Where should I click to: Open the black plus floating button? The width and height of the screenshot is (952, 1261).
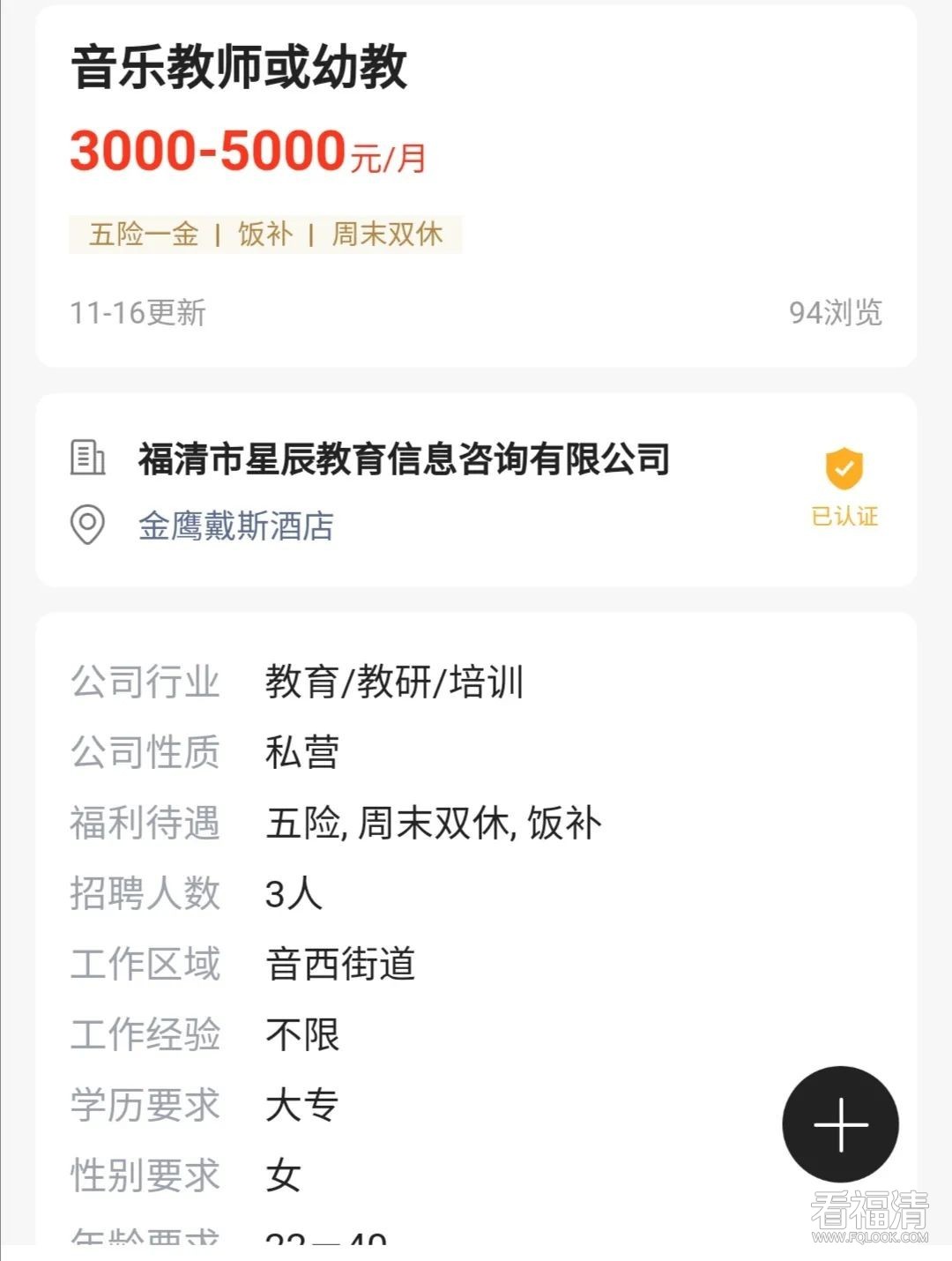click(840, 1124)
